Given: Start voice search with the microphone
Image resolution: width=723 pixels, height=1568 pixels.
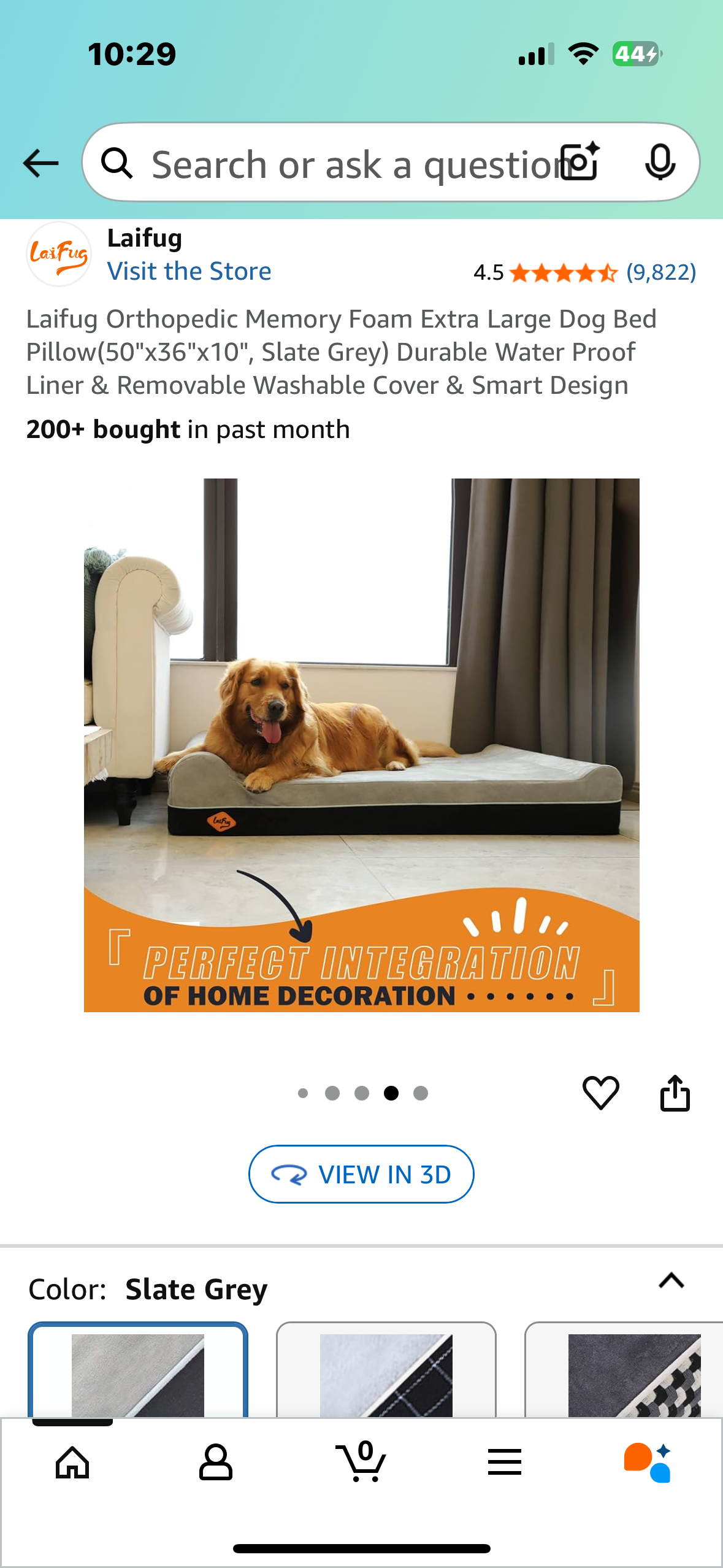Looking at the screenshot, I should click(x=660, y=162).
